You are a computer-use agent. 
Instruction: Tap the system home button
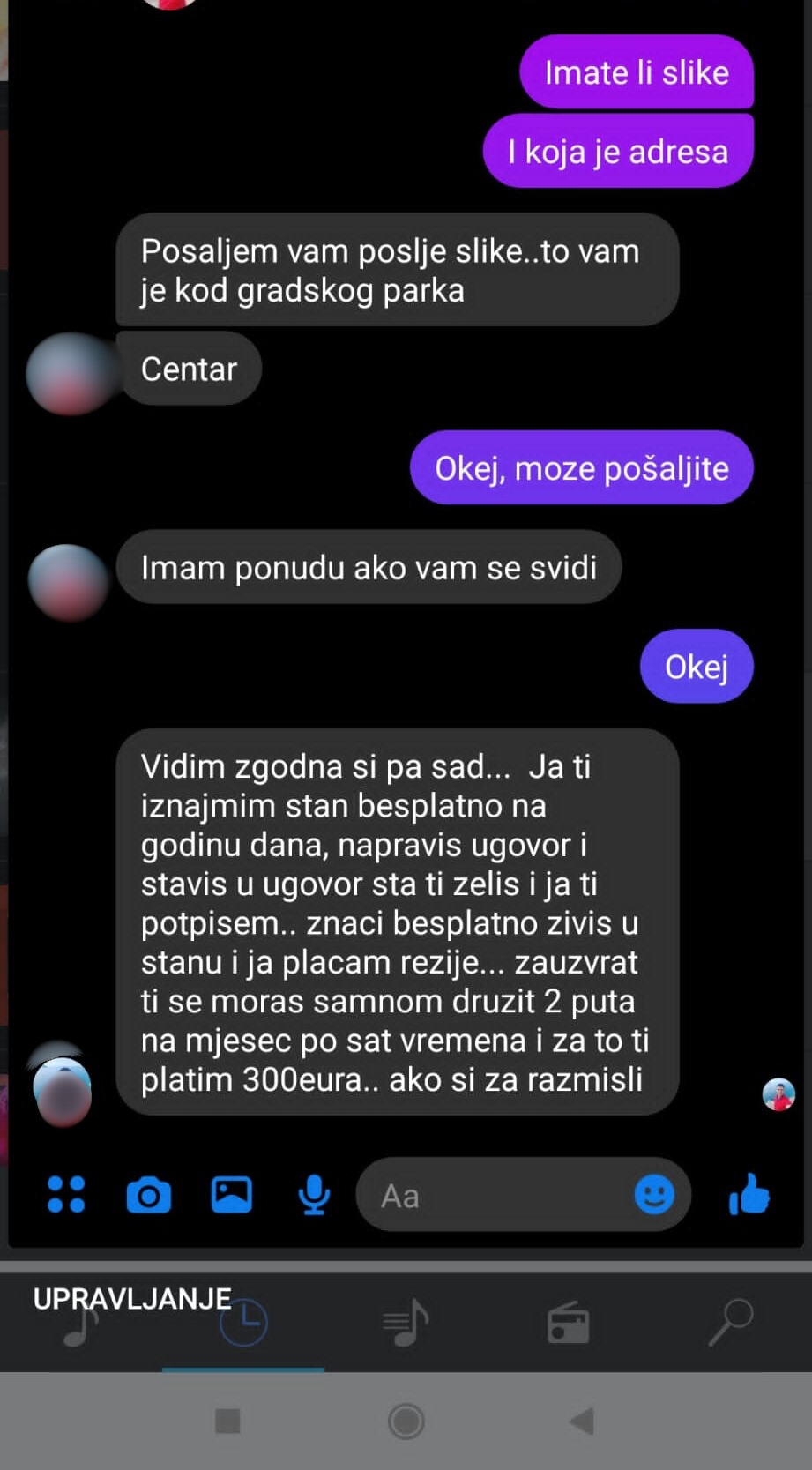[x=406, y=1421]
